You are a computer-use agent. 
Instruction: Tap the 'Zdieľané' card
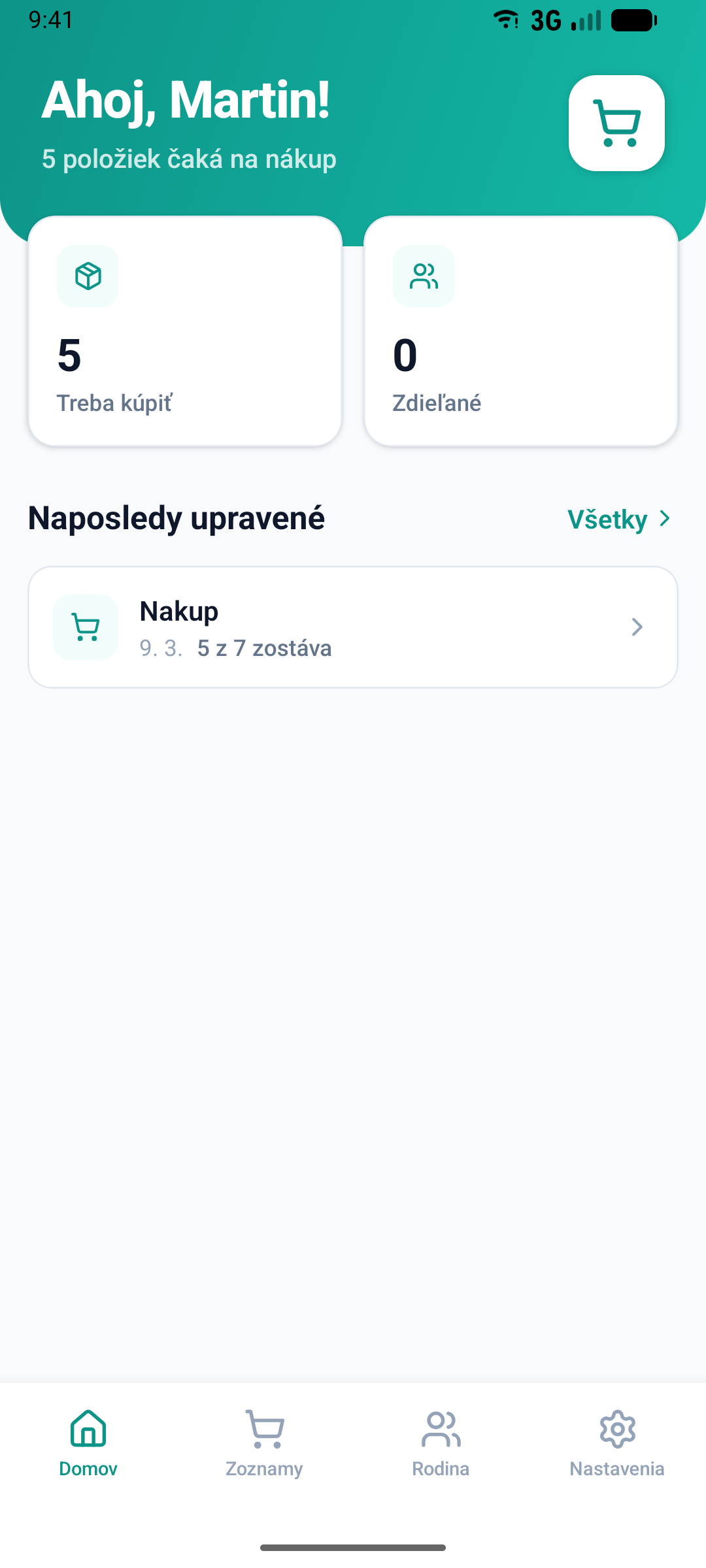(521, 330)
